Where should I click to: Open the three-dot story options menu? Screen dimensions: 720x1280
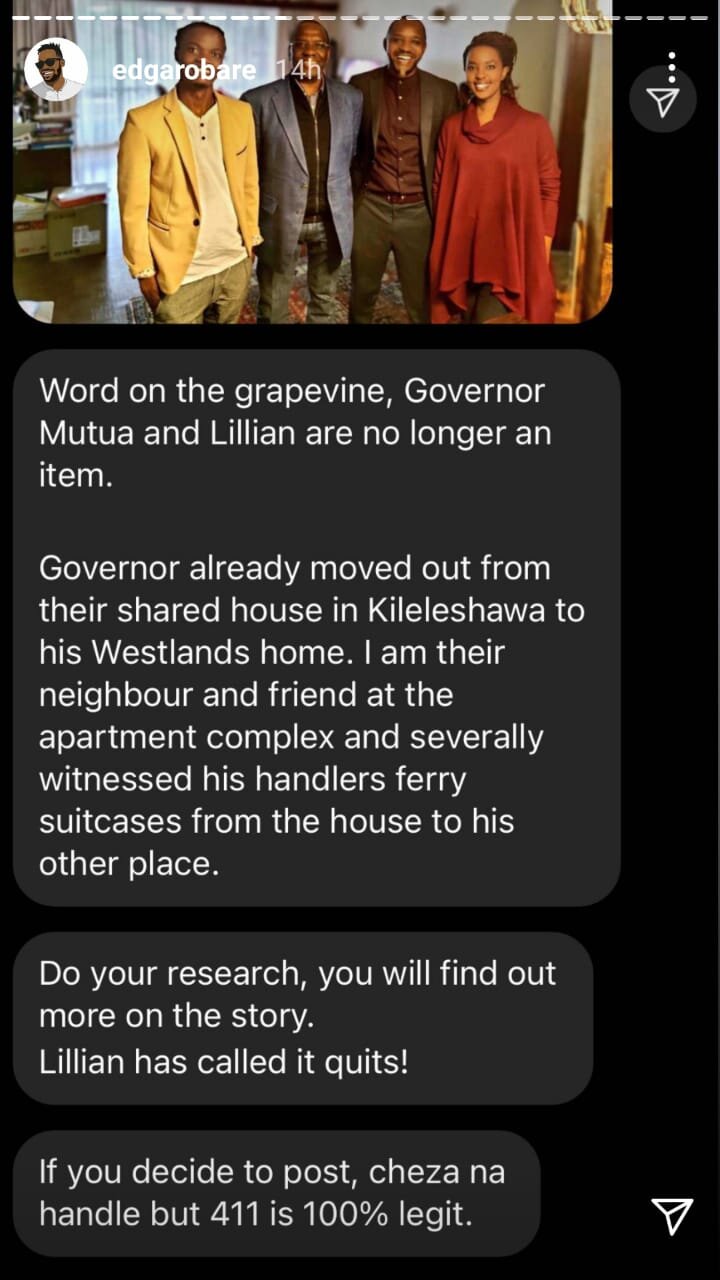click(x=672, y=66)
